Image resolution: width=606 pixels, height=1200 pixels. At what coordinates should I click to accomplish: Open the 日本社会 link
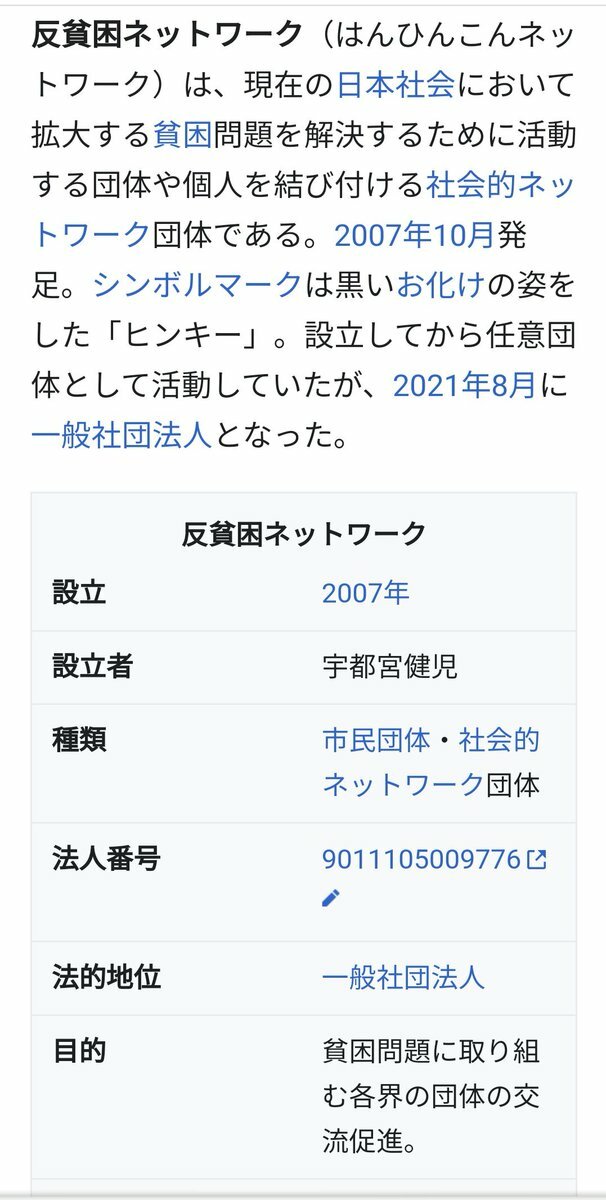(x=396, y=83)
